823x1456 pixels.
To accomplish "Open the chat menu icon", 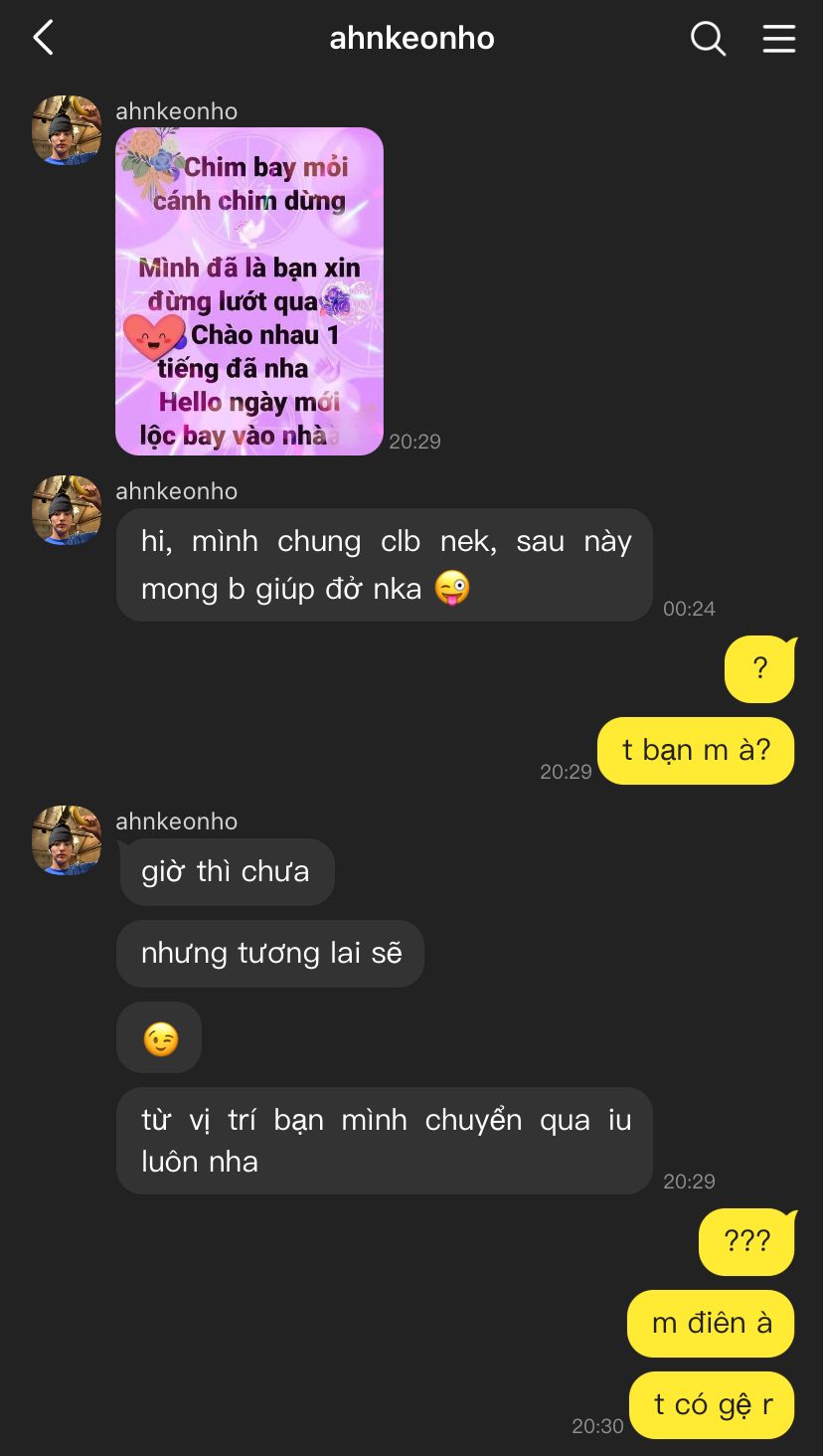I will [x=778, y=39].
